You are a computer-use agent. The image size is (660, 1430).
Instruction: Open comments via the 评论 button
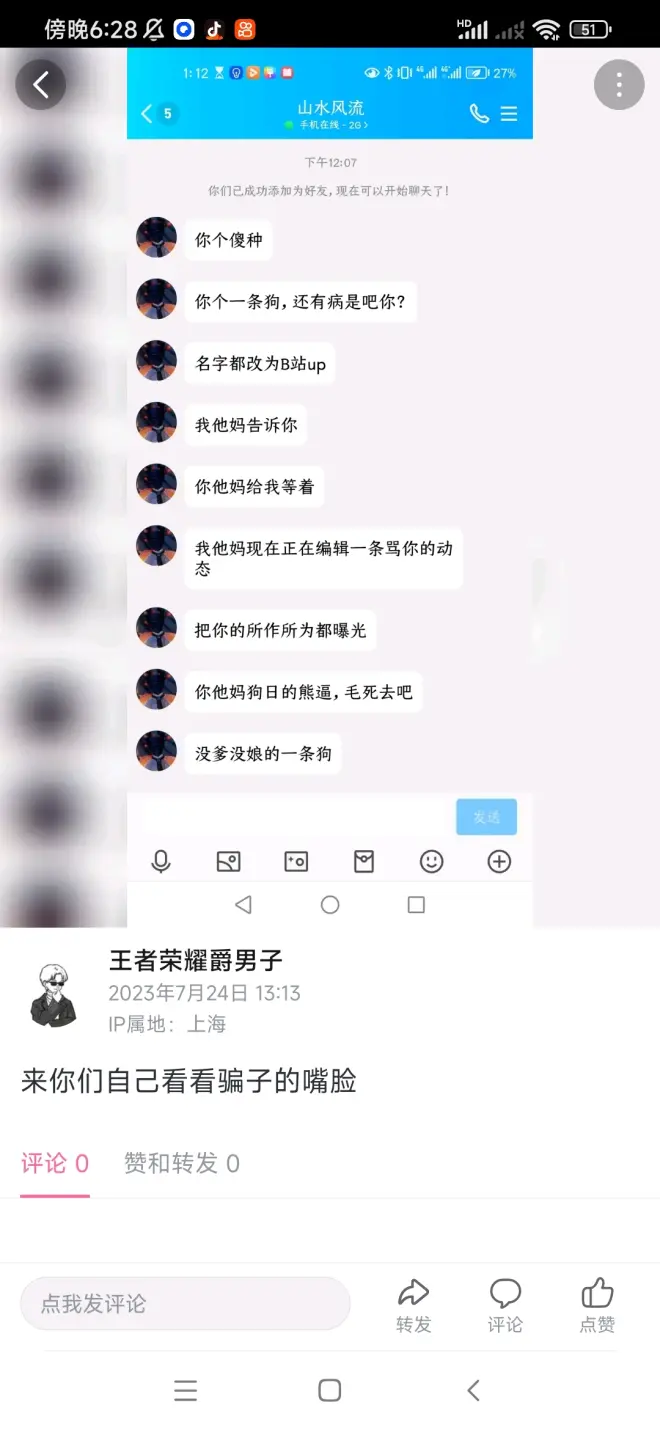click(505, 1305)
